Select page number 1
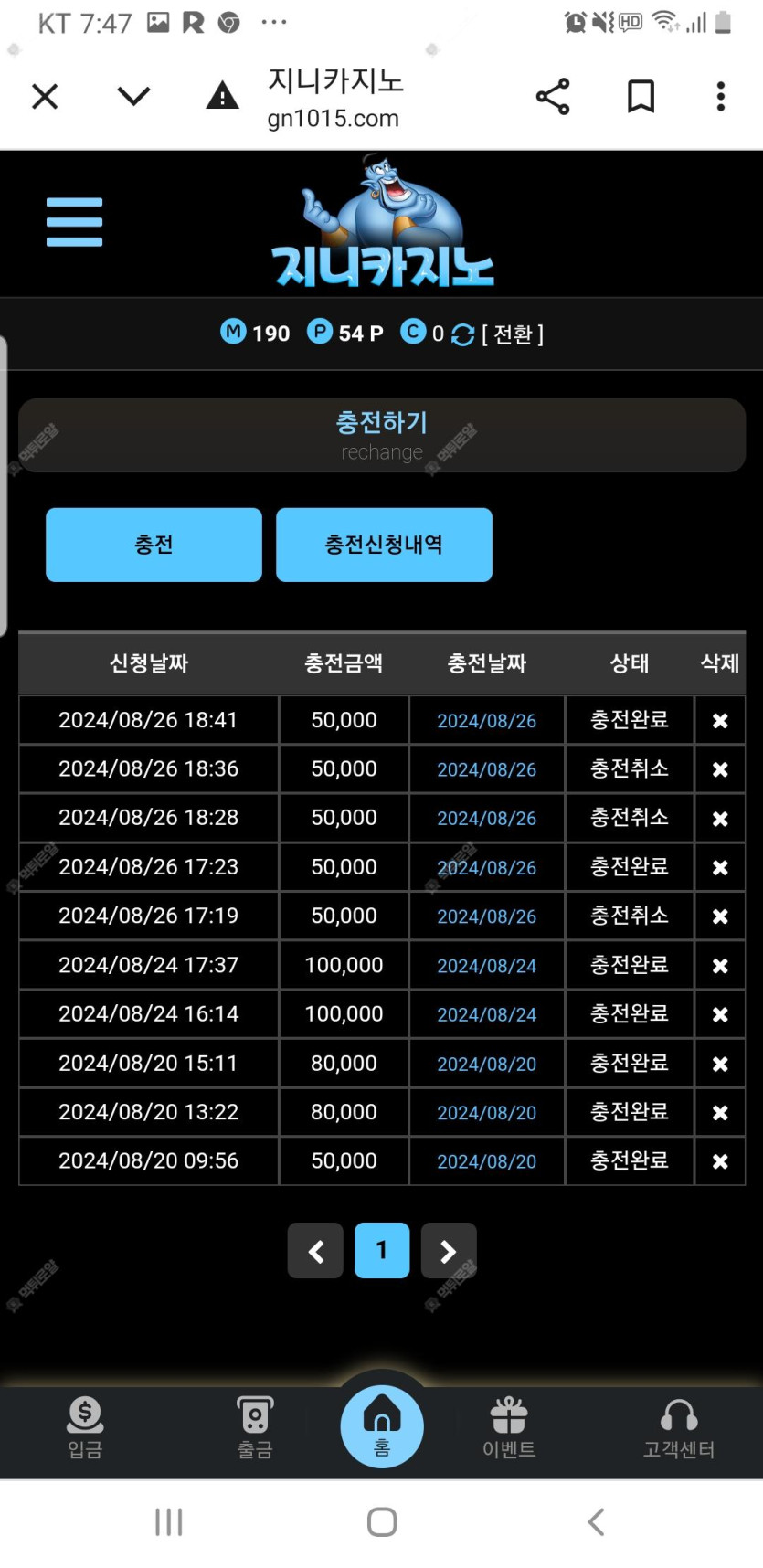Screen dimensions: 763x1568 coord(382,1251)
